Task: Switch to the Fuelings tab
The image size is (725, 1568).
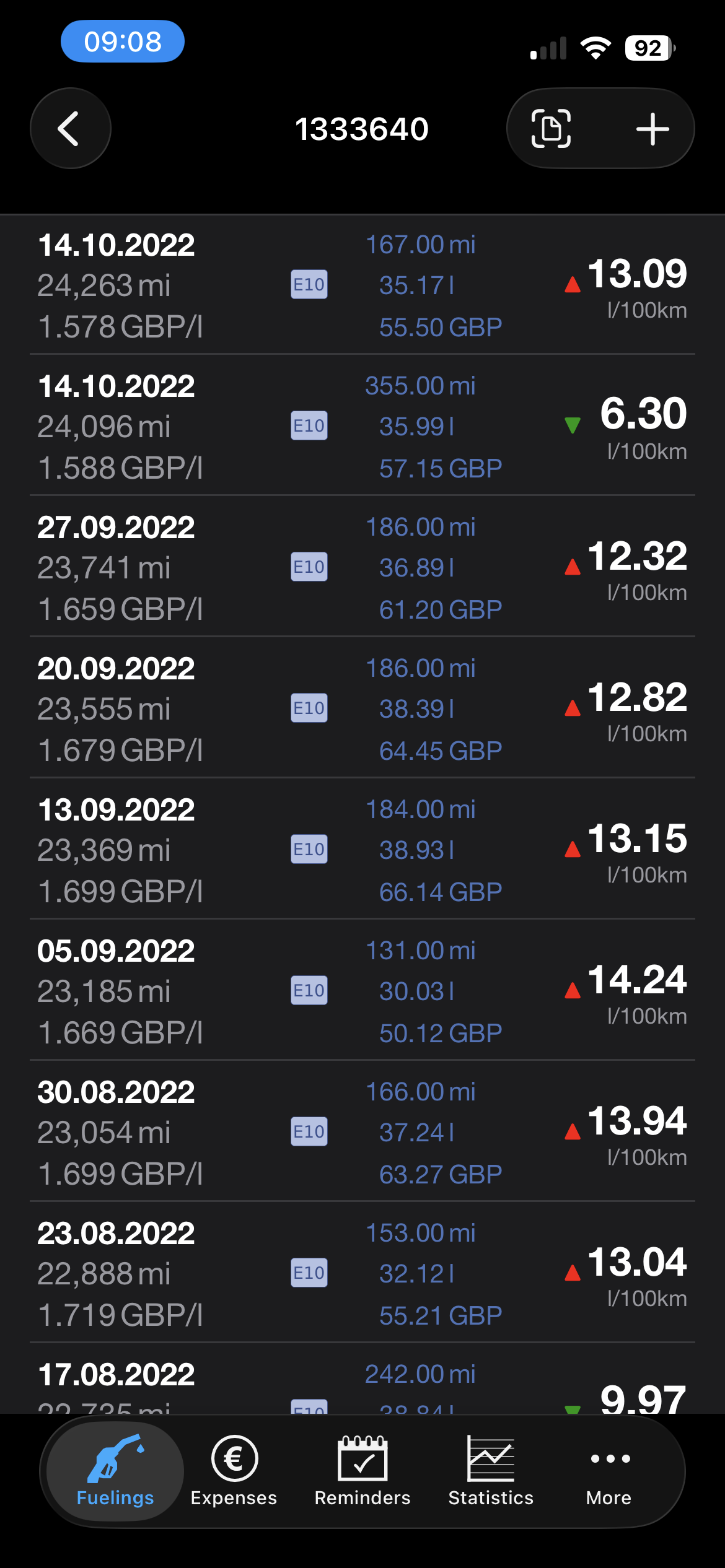Action: coord(115,1471)
